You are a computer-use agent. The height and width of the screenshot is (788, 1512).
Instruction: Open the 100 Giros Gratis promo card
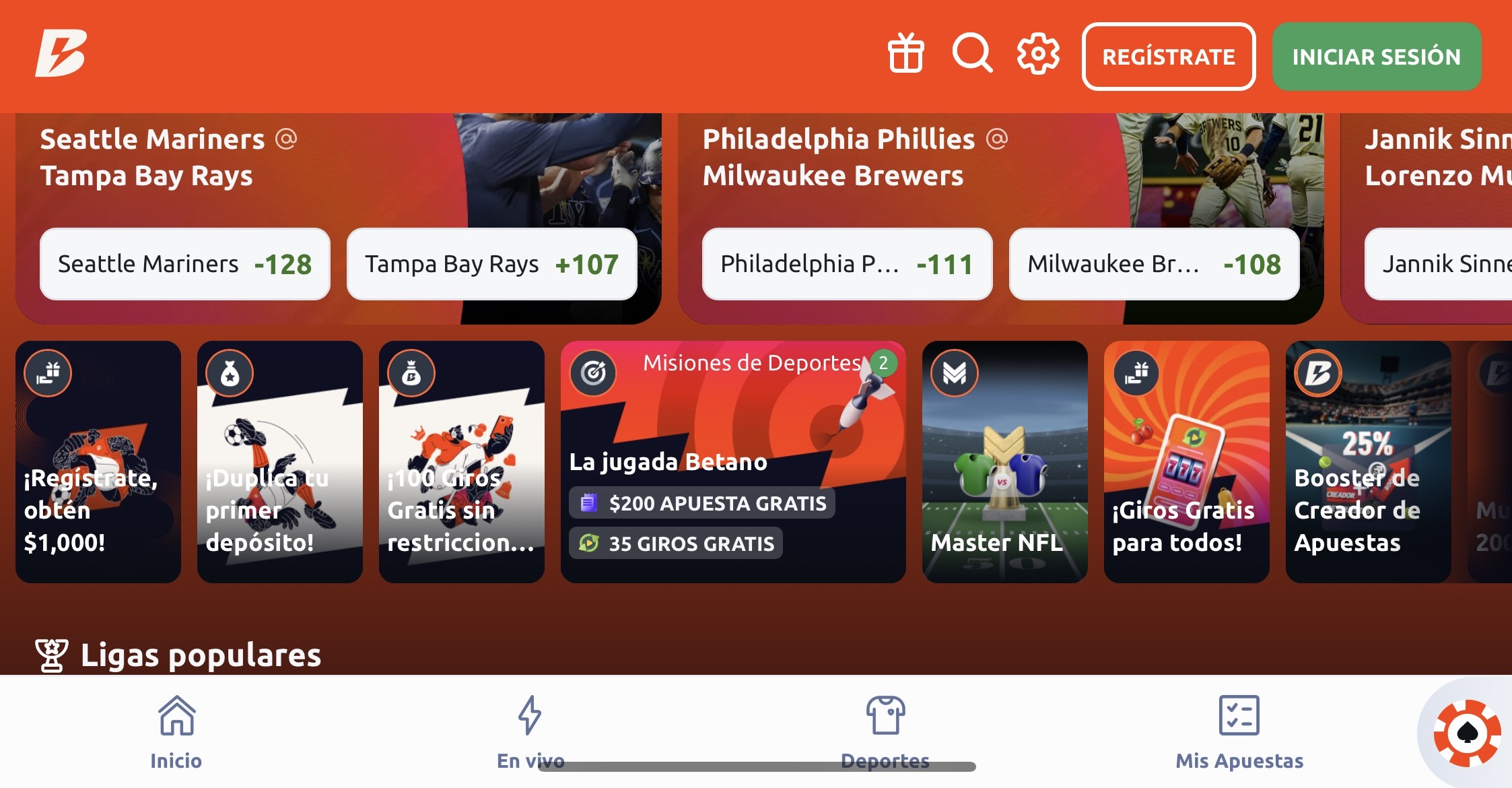[x=462, y=462]
